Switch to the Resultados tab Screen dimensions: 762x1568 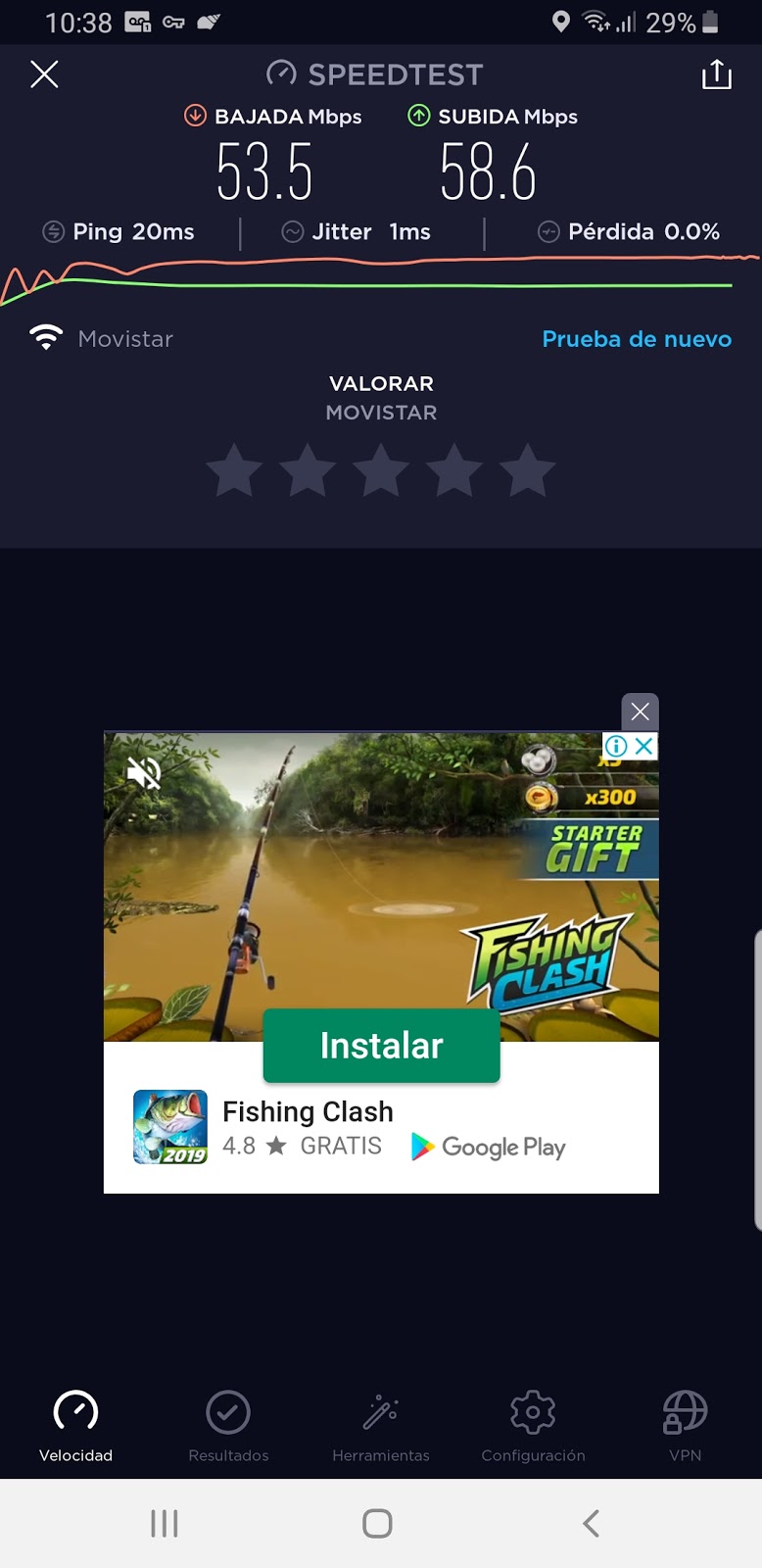tap(228, 1427)
